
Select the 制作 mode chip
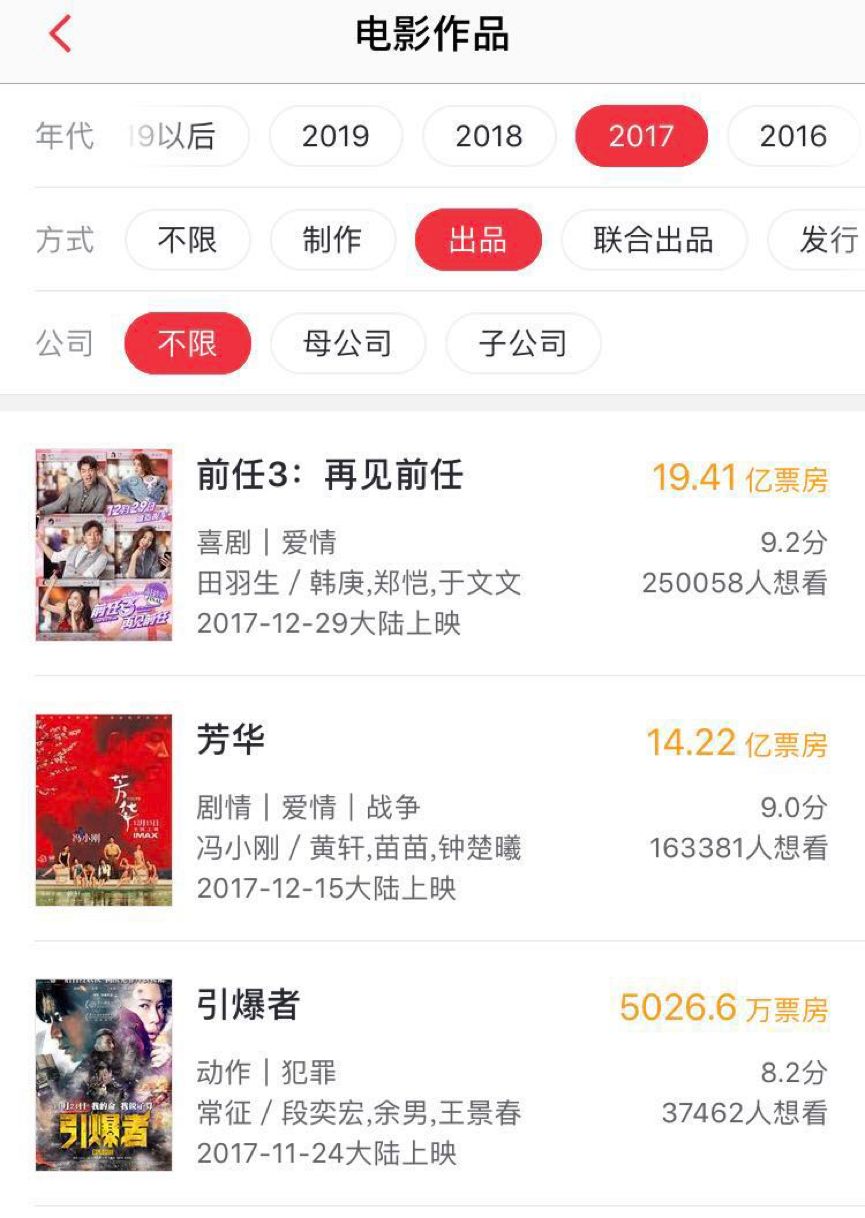(333, 240)
